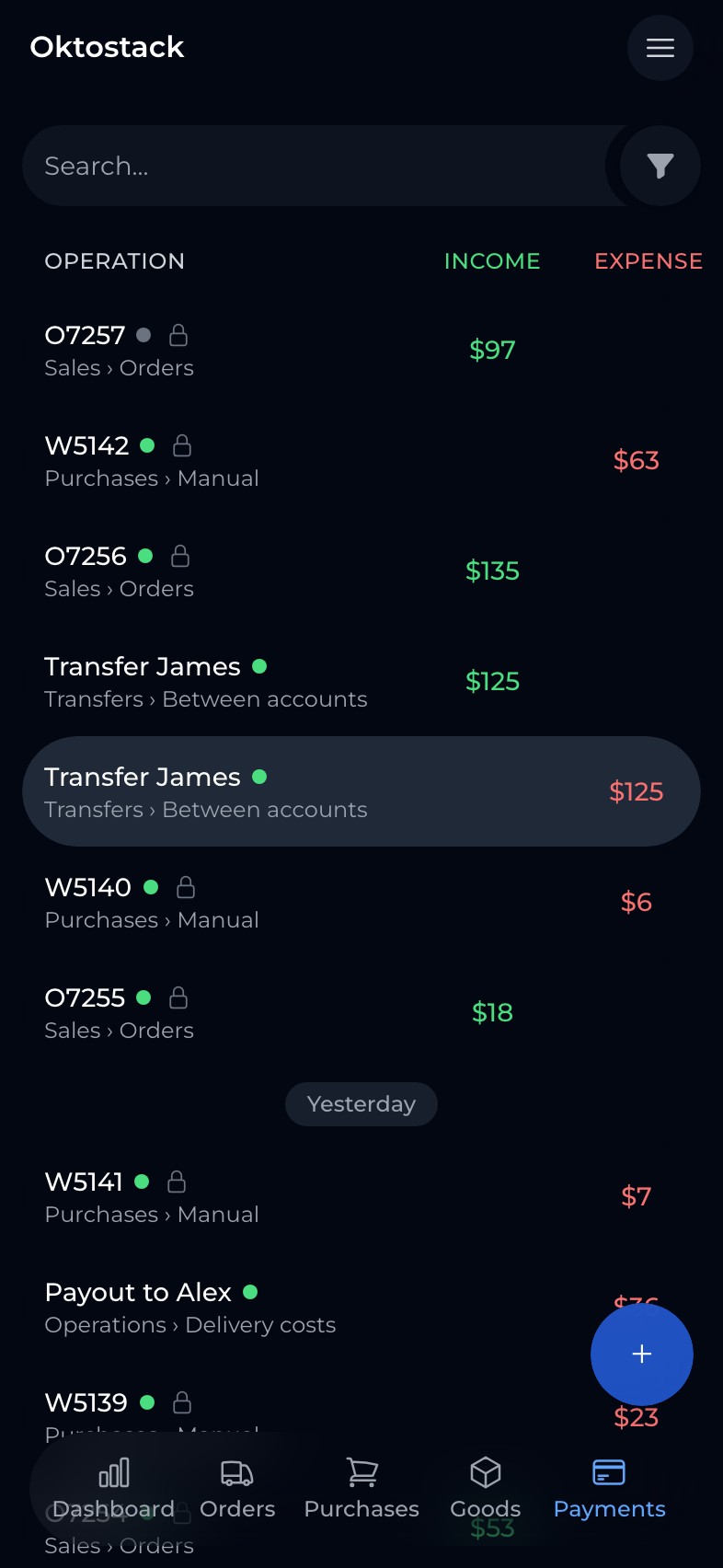Image resolution: width=723 pixels, height=1568 pixels.
Task: Toggle the green status dot on W5142
Action: pos(148,445)
